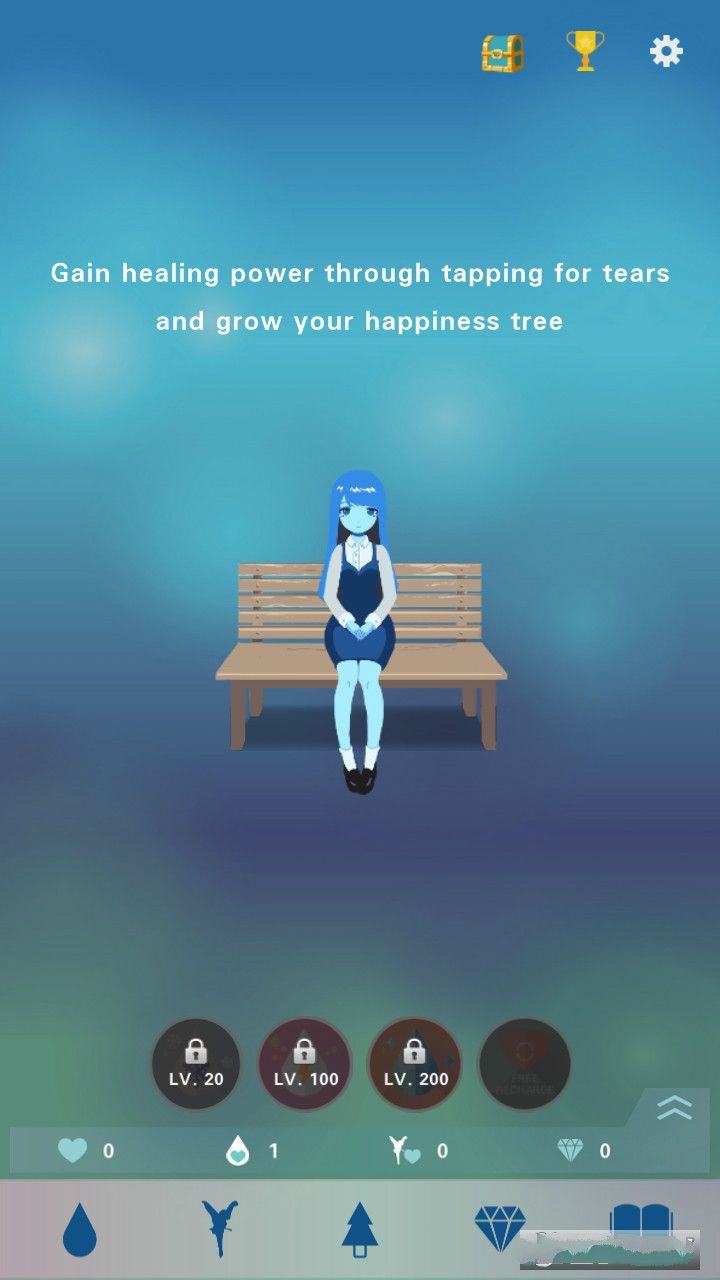The width and height of the screenshot is (720, 1280).
Task: Activate the free recharge heart button
Action: 524,1064
